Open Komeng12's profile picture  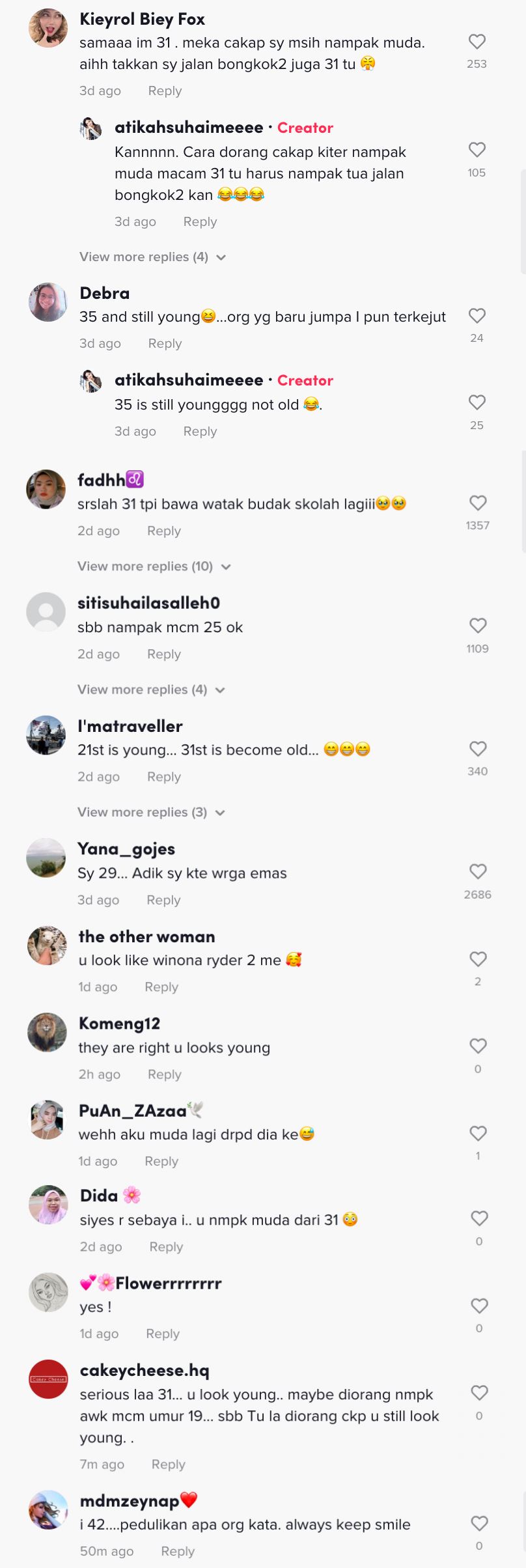point(47,1032)
